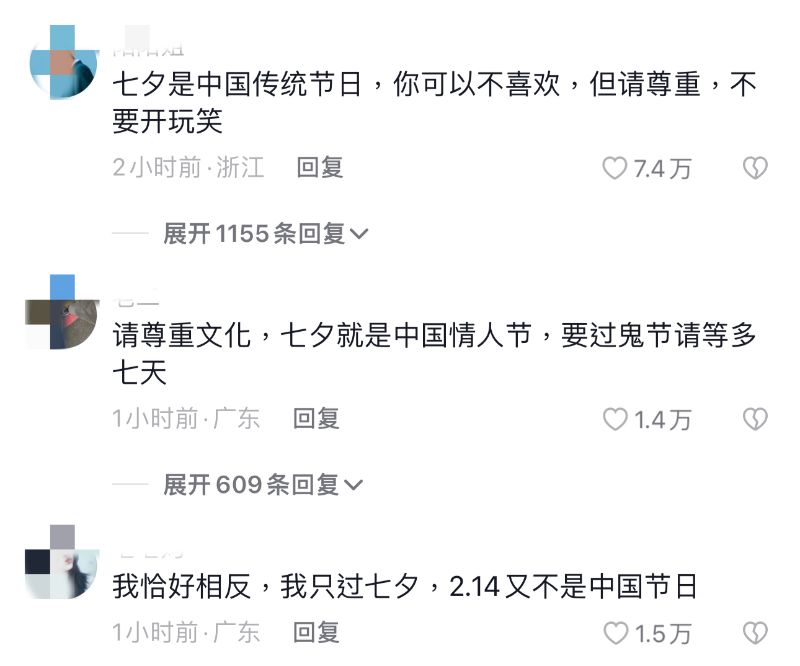Expand 展开609条回复
Image resolution: width=800 pixels, height=666 pixels.
coord(262,485)
